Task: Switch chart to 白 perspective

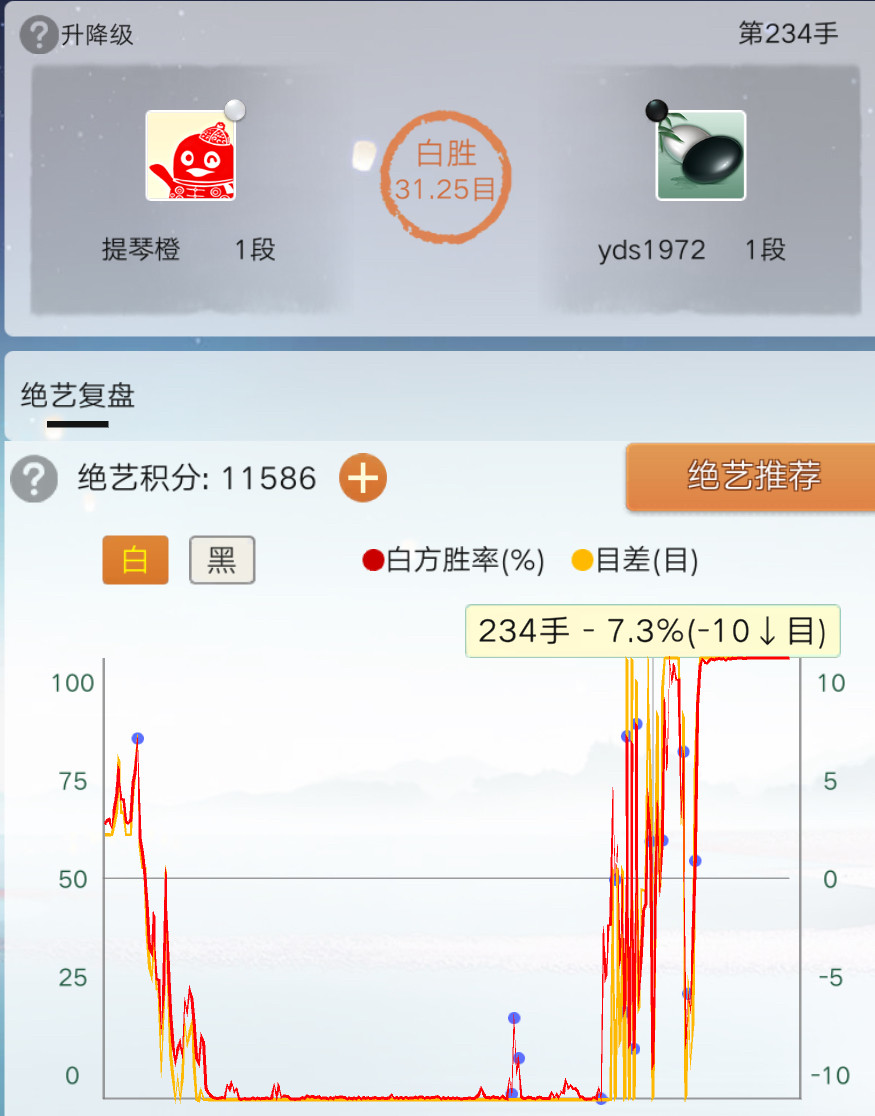Action: [x=135, y=560]
